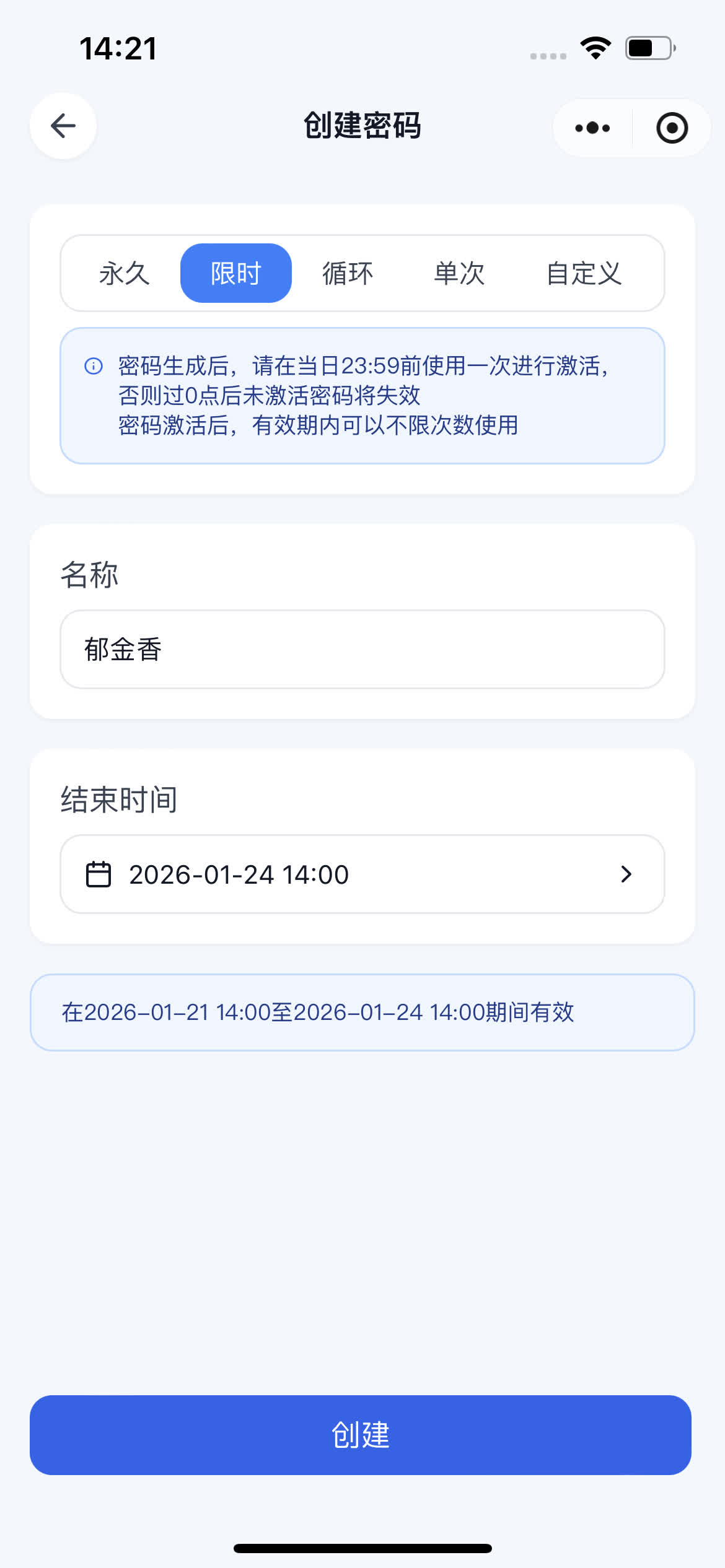This screenshot has width=725, height=1568.
Task: Tap the capsule close/minimize circle icon
Action: click(x=672, y=128)
